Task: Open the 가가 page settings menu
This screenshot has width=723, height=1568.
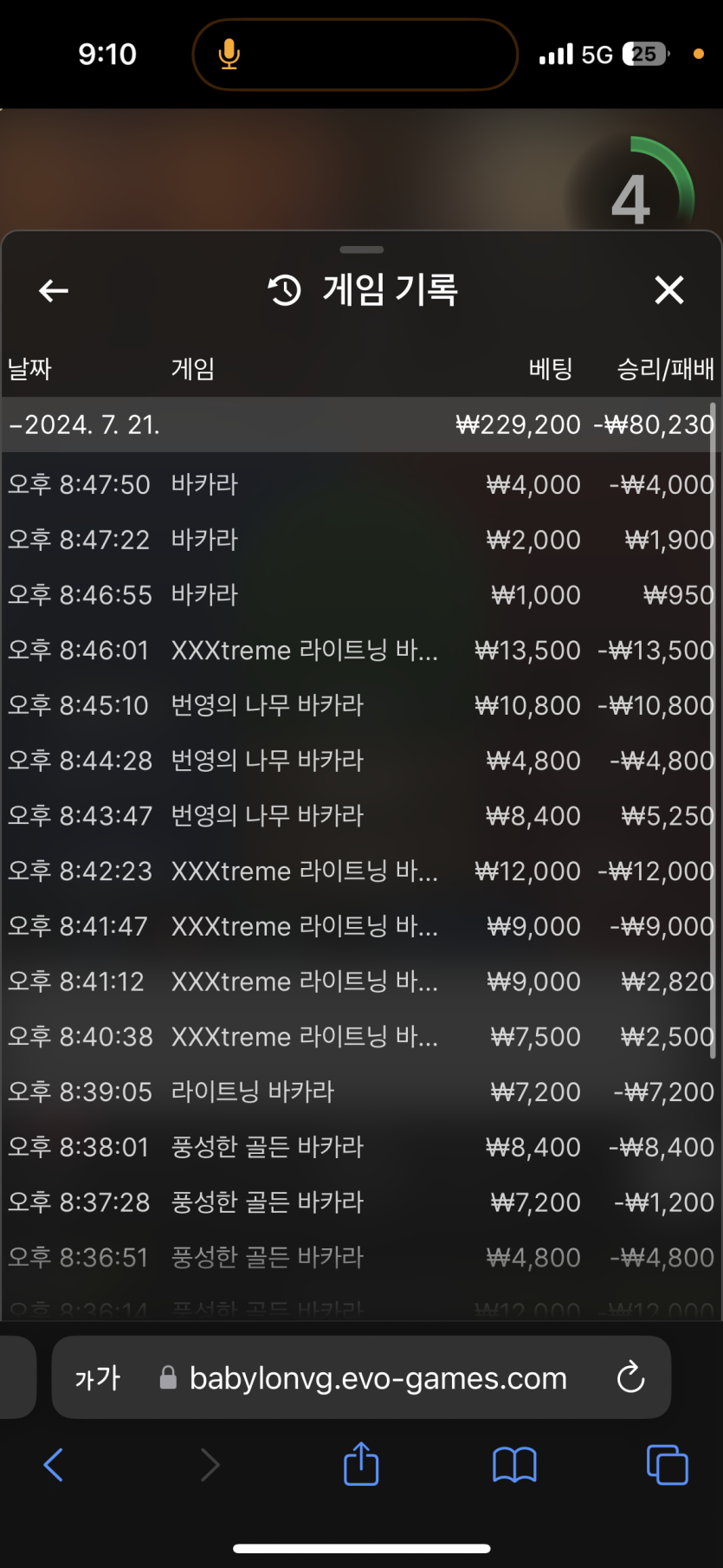Action: click(x=97, y=1377)
